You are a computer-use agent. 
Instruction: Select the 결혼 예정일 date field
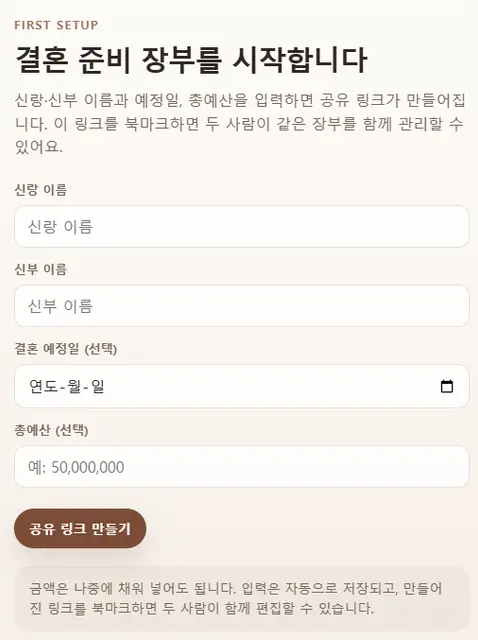(242, 386)
